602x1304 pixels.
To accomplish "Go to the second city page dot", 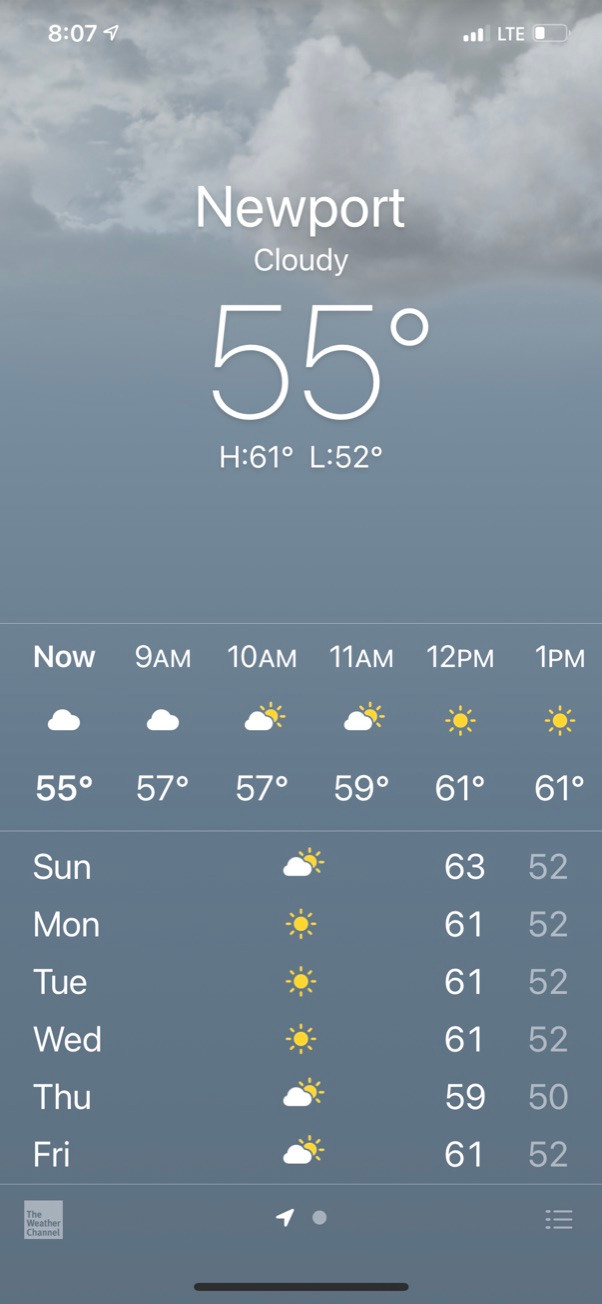I will tap(319, 1218).
